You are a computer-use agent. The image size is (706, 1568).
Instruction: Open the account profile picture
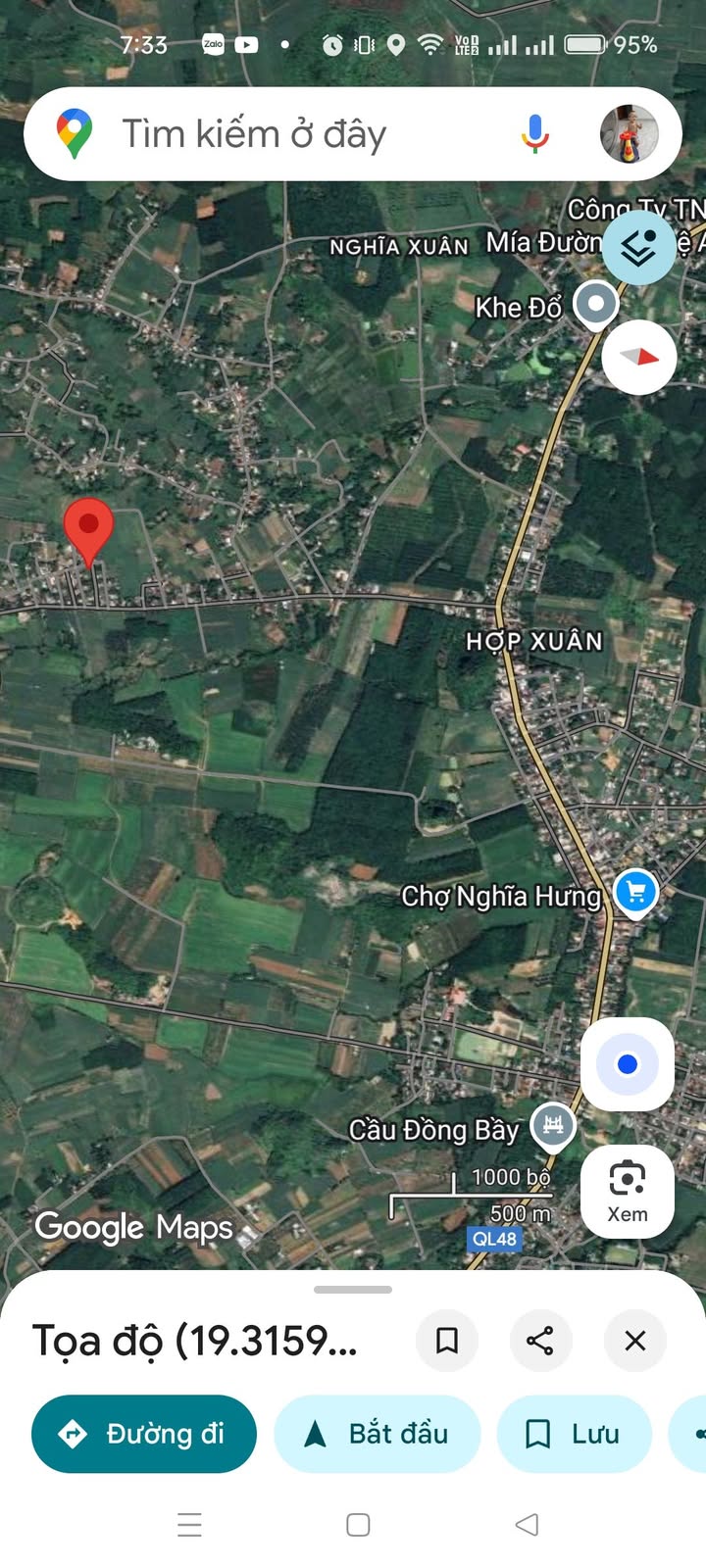[x=629, y=133]
